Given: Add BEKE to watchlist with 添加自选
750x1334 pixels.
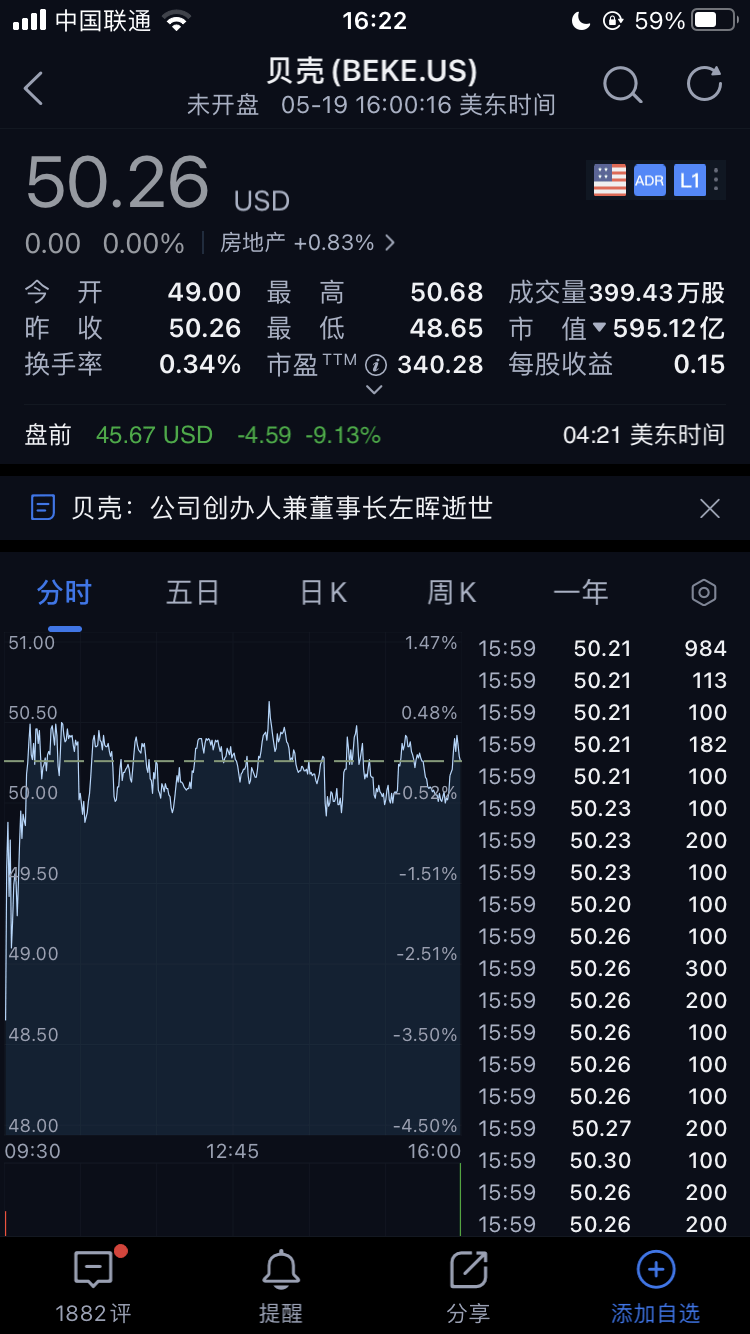Looking at the screenshot, I should pyautogui.click(x=655, y=1285).
